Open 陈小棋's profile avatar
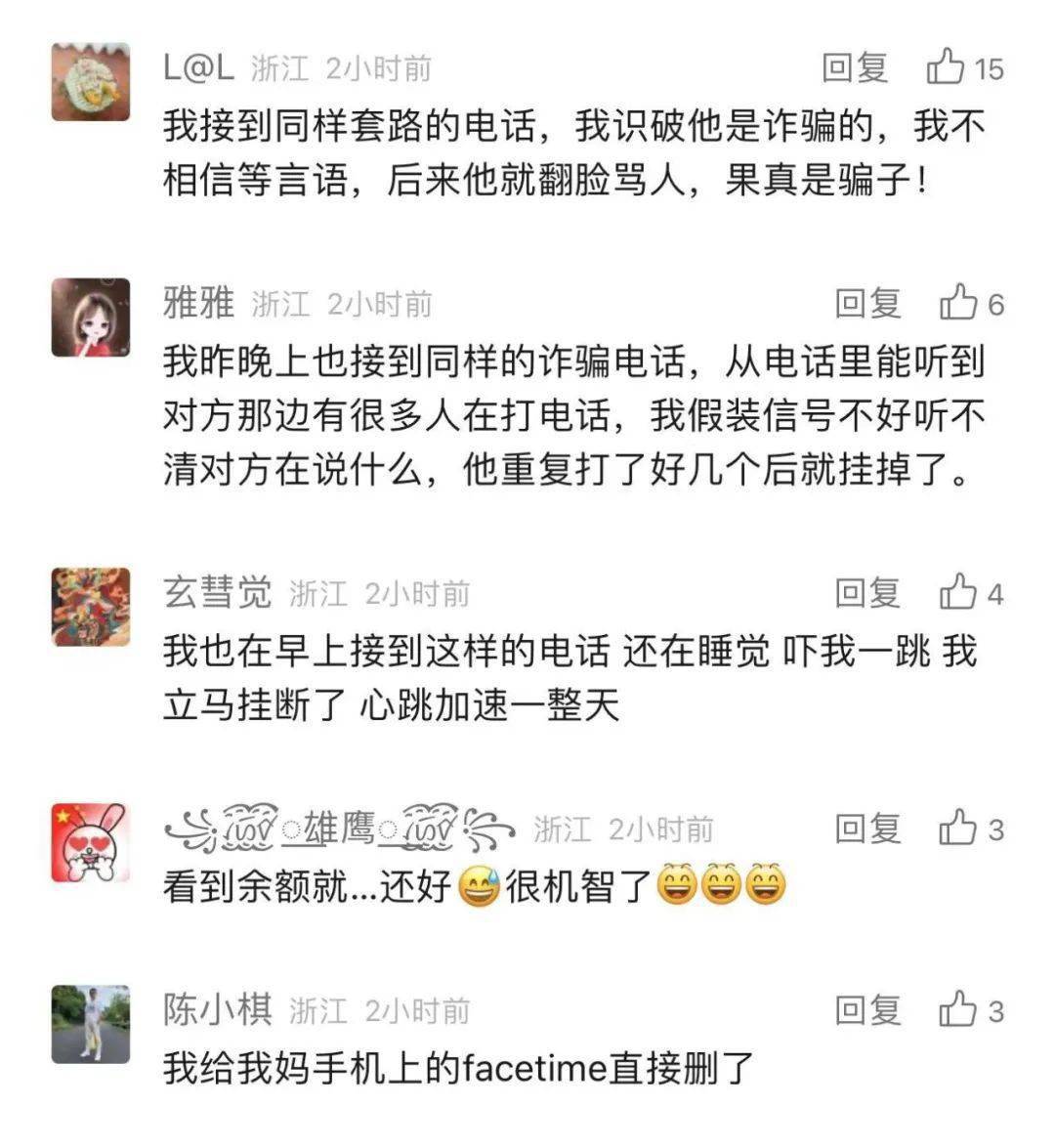The image size is (1055, 1148). coord(91,1024)
